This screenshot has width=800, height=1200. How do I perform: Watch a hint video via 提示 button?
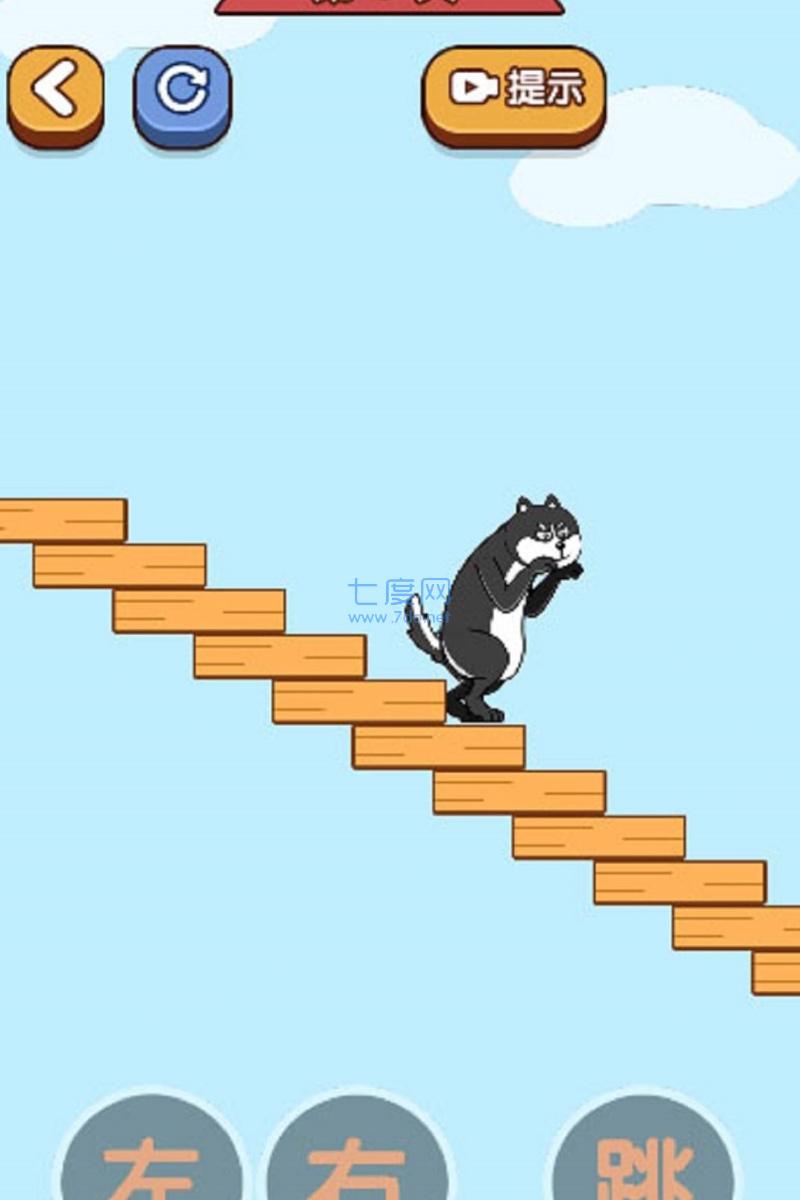tap(514, 96)
